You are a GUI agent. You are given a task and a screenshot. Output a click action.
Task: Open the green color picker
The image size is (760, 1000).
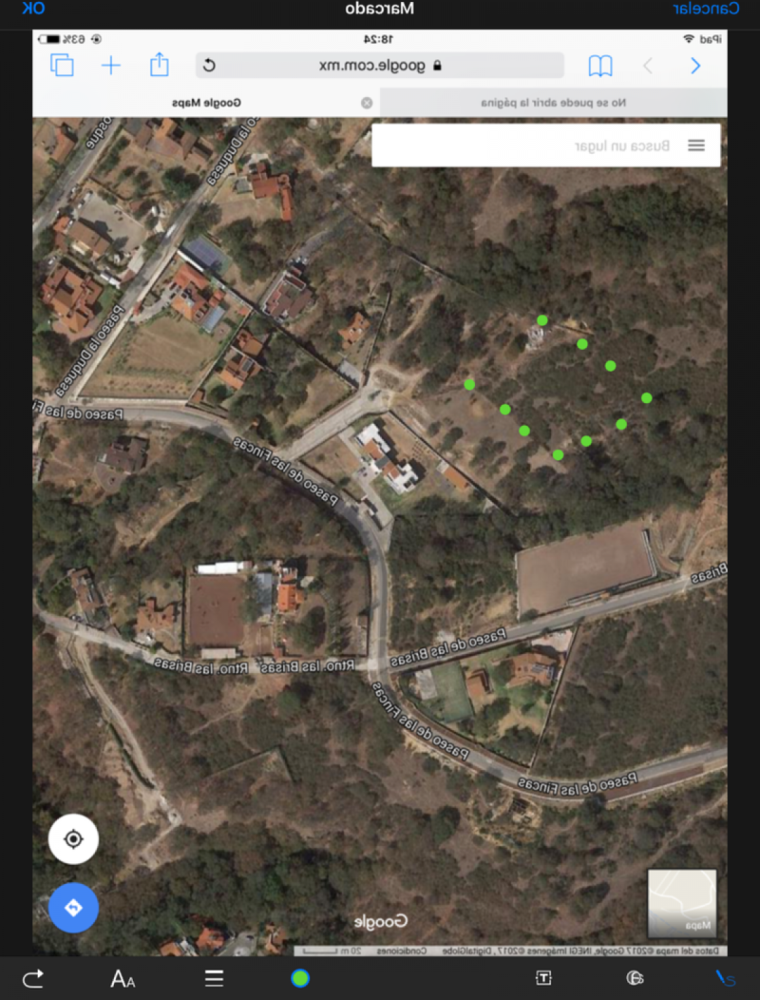pyautogui.click(x=300, y=978)
